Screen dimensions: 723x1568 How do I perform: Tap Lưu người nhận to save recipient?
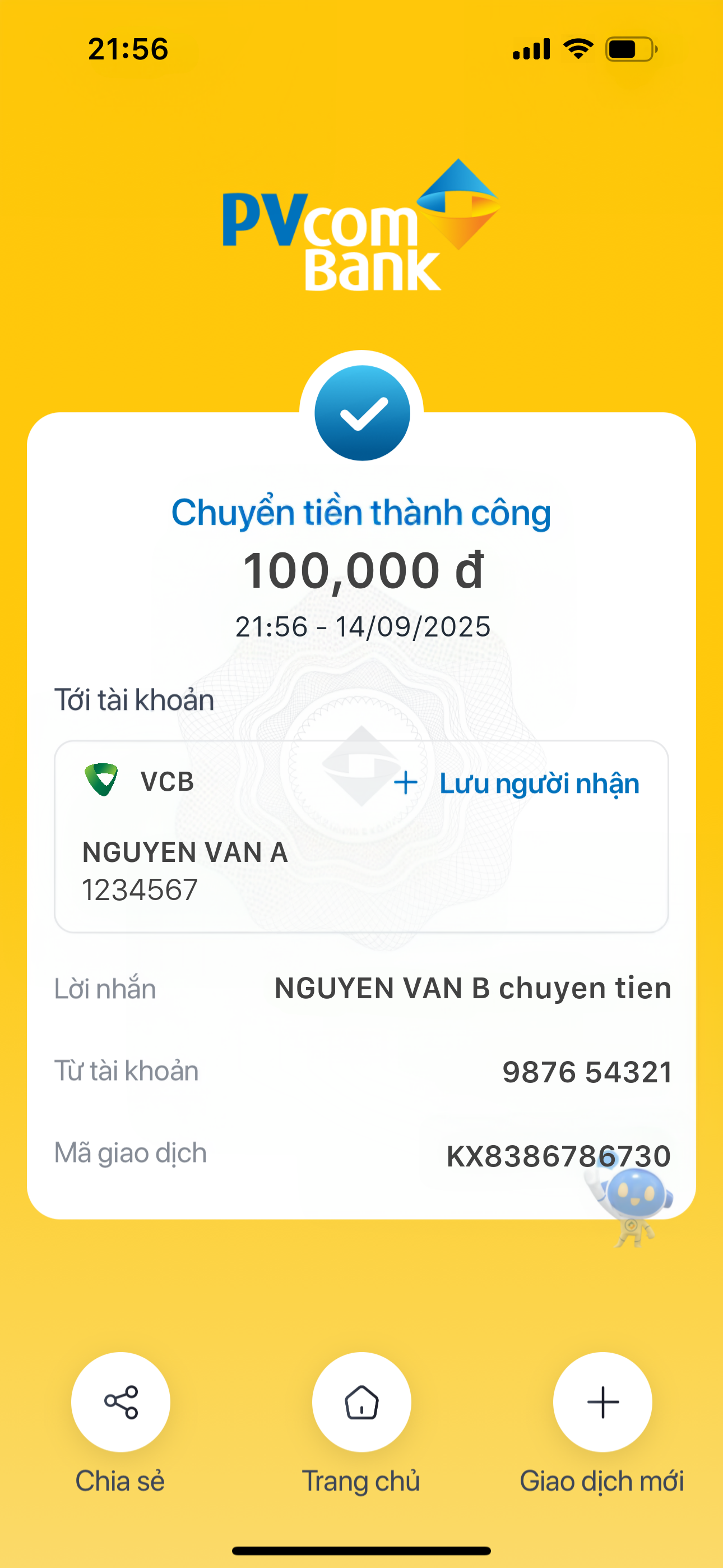(x=517, y=783)
